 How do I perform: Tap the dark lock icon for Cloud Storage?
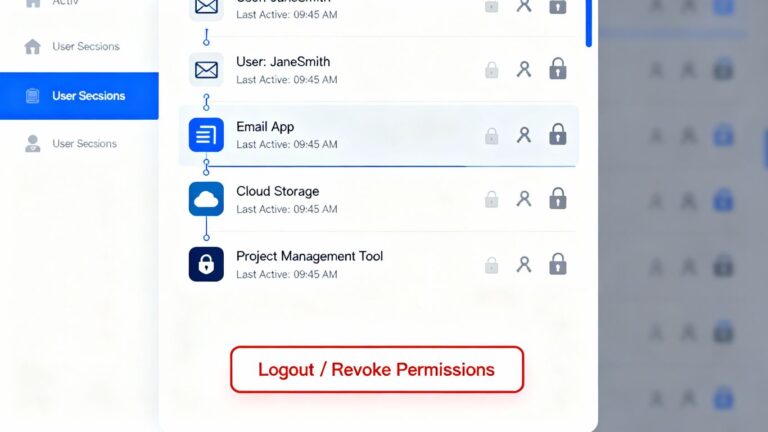click(558, 199)
